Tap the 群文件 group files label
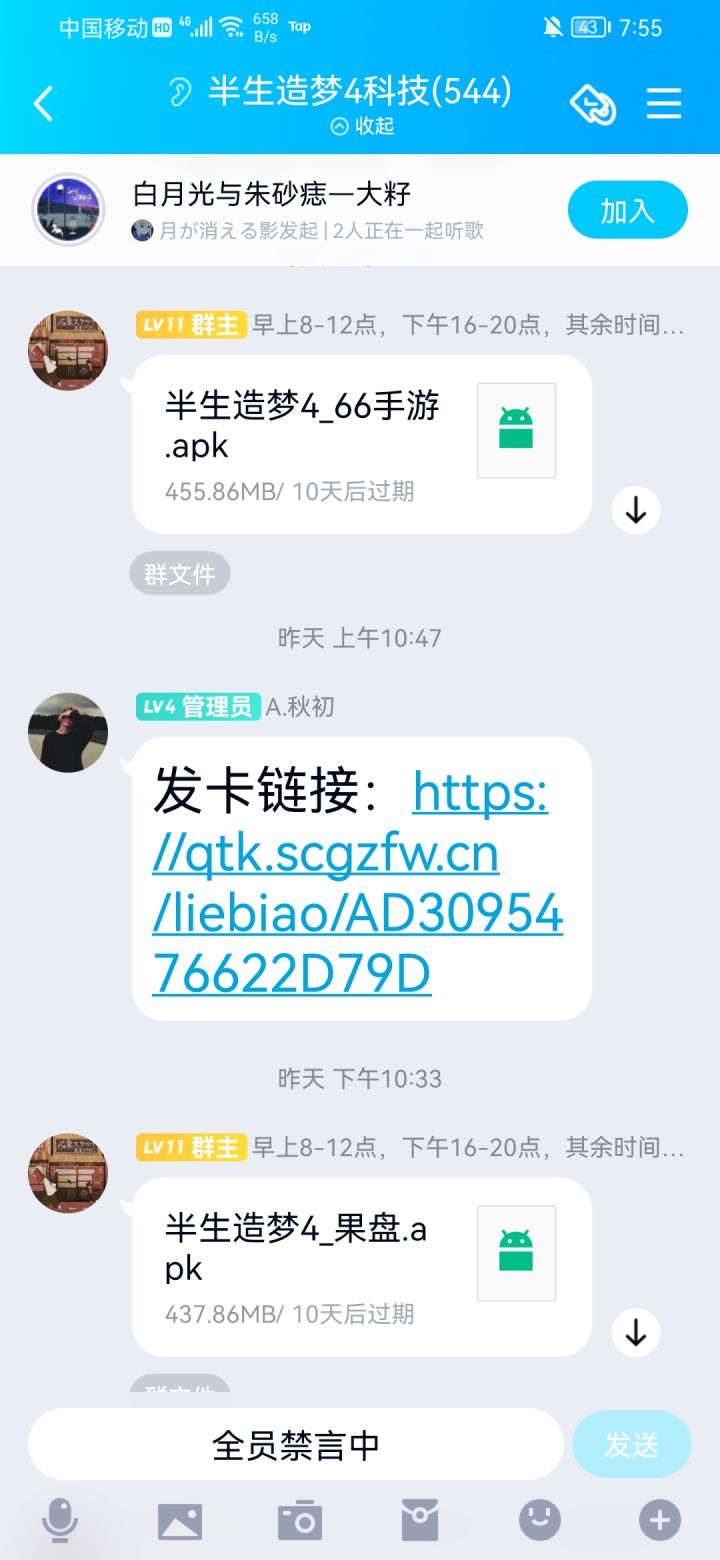Viewport: 720px width, 1560px height. pos(180,573)
